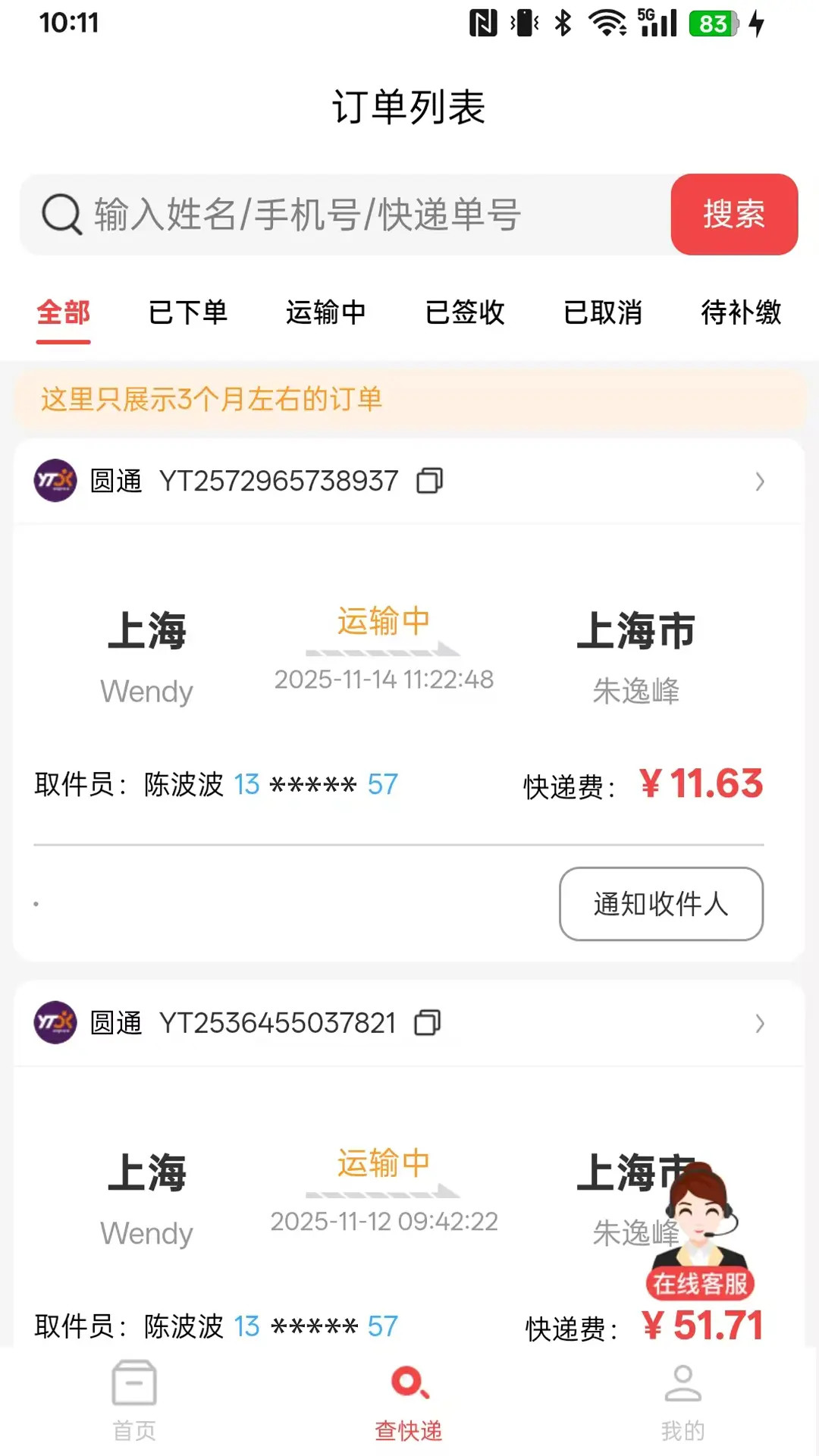Tap courier 陈波波's masked phone number
The height and width of the screenshot is (1456, 819).
tap(314, 784)
